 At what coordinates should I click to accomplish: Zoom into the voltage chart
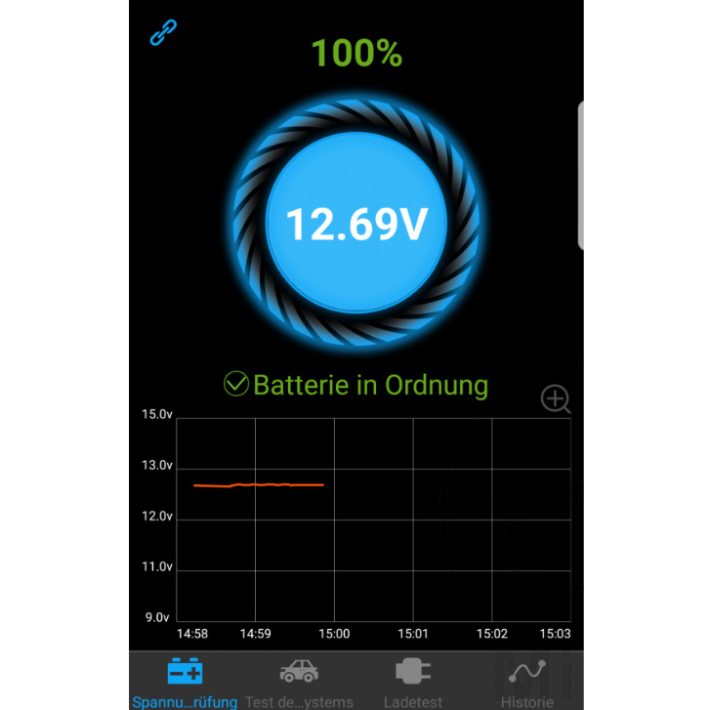(x=556, y=399)
